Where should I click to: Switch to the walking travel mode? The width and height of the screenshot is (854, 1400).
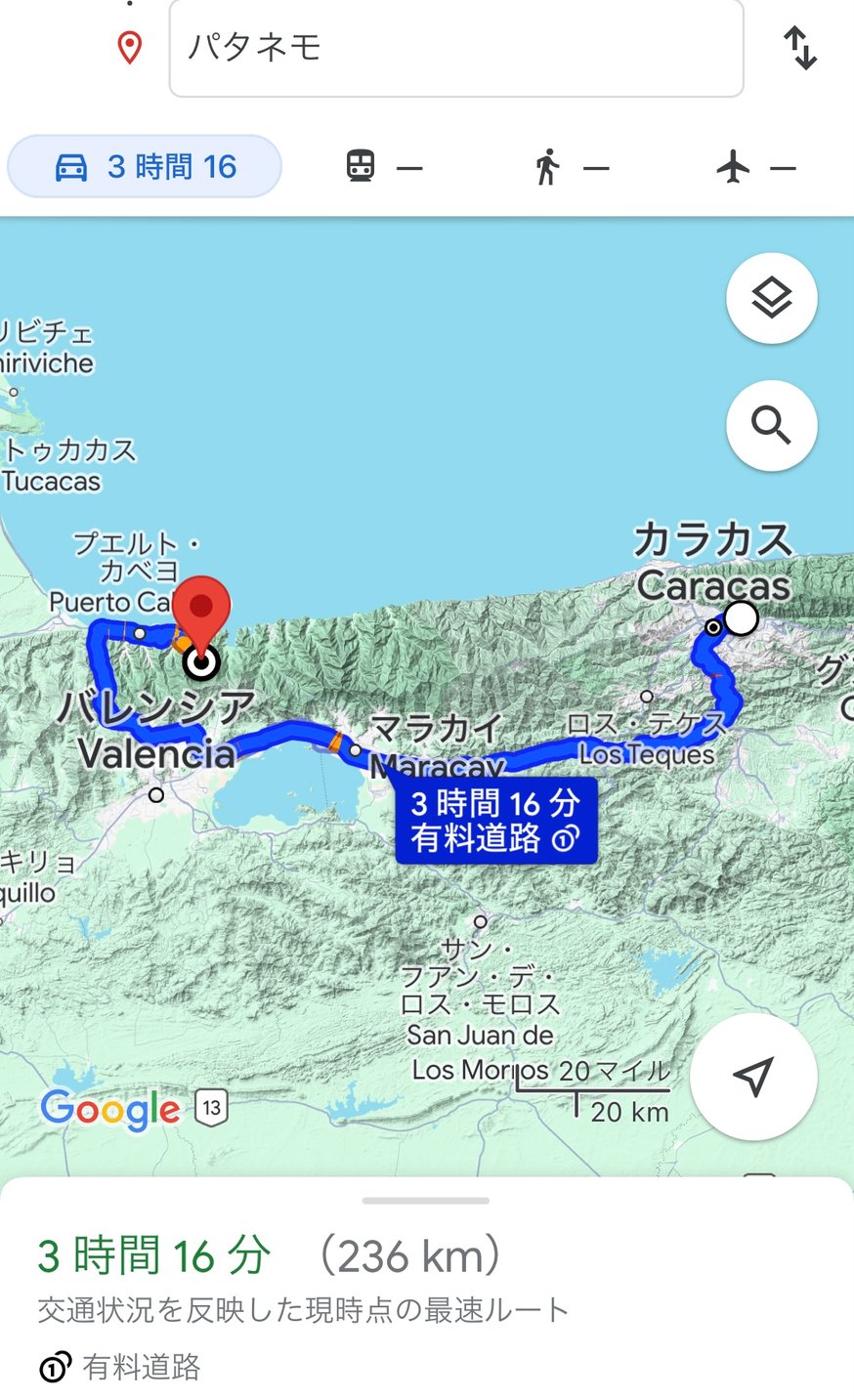(571, 167)
